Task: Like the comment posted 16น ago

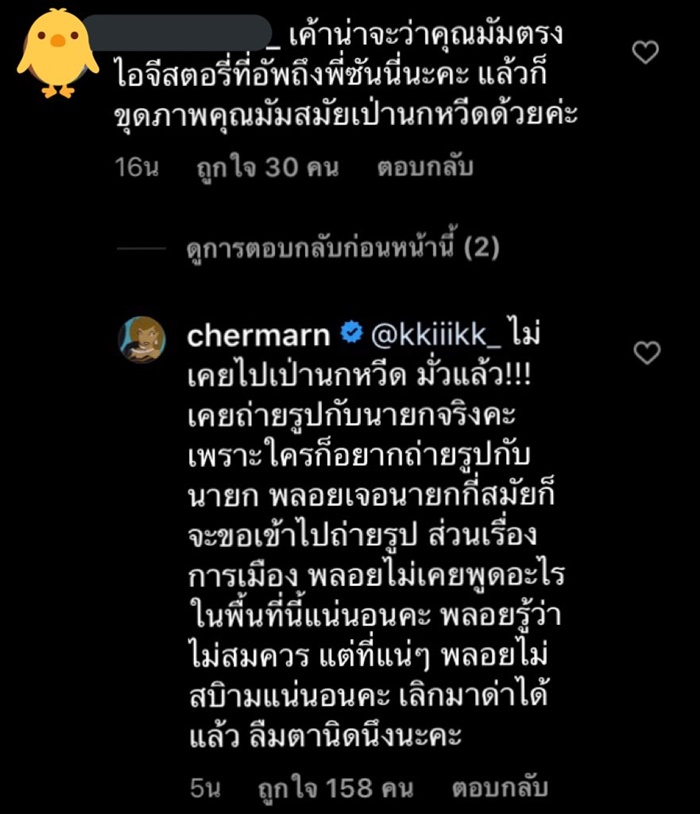Action: pos(646,52)
